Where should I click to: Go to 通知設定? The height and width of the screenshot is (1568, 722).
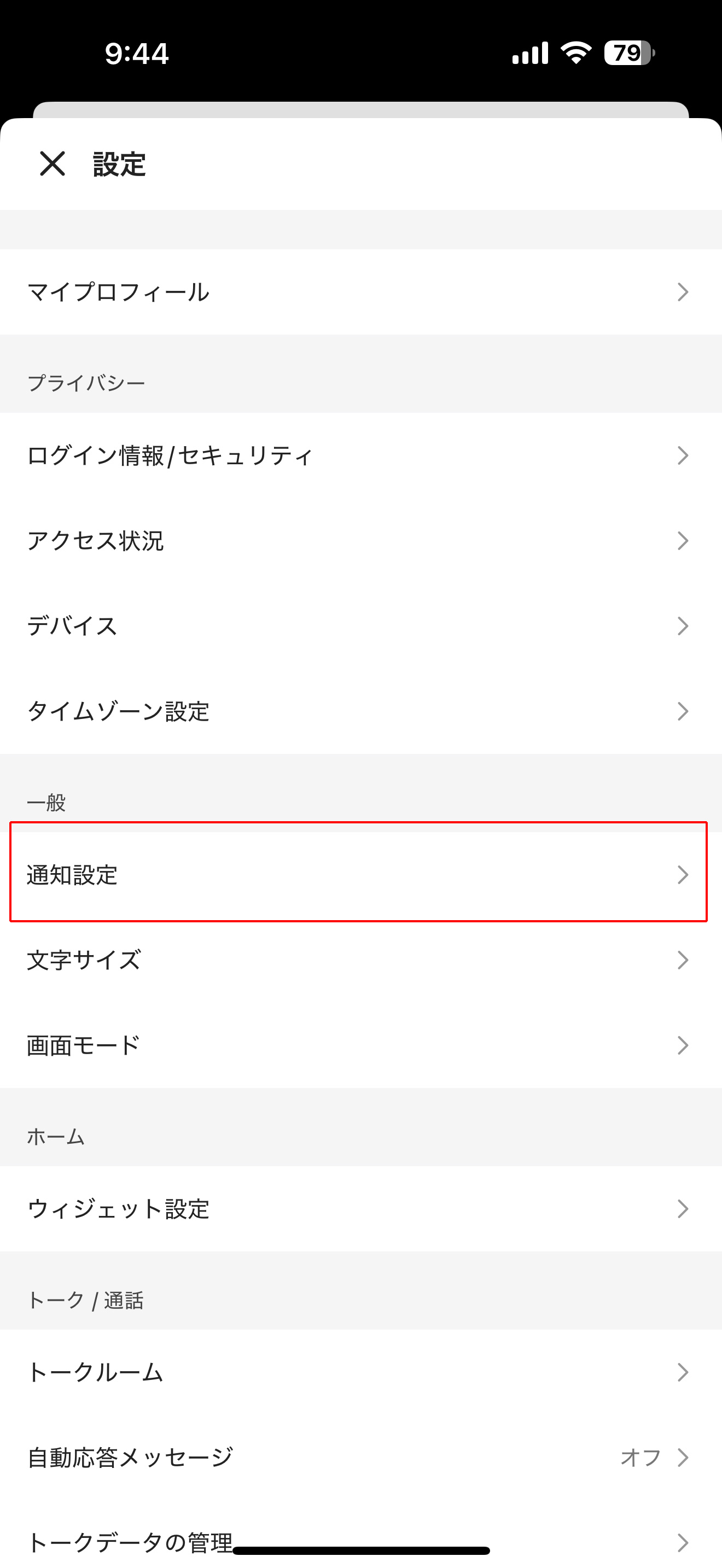[x=360, y=874]
